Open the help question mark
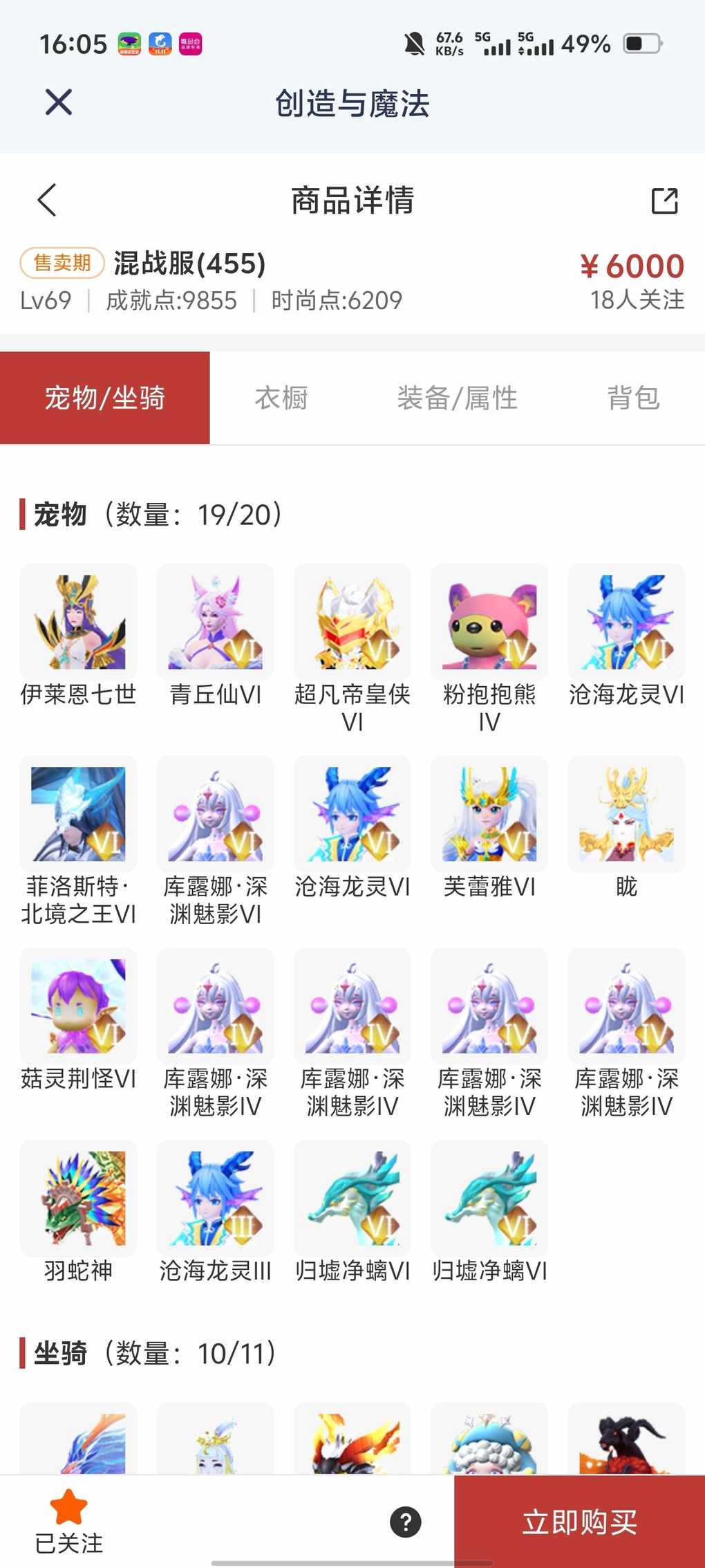 point(406,1522)
